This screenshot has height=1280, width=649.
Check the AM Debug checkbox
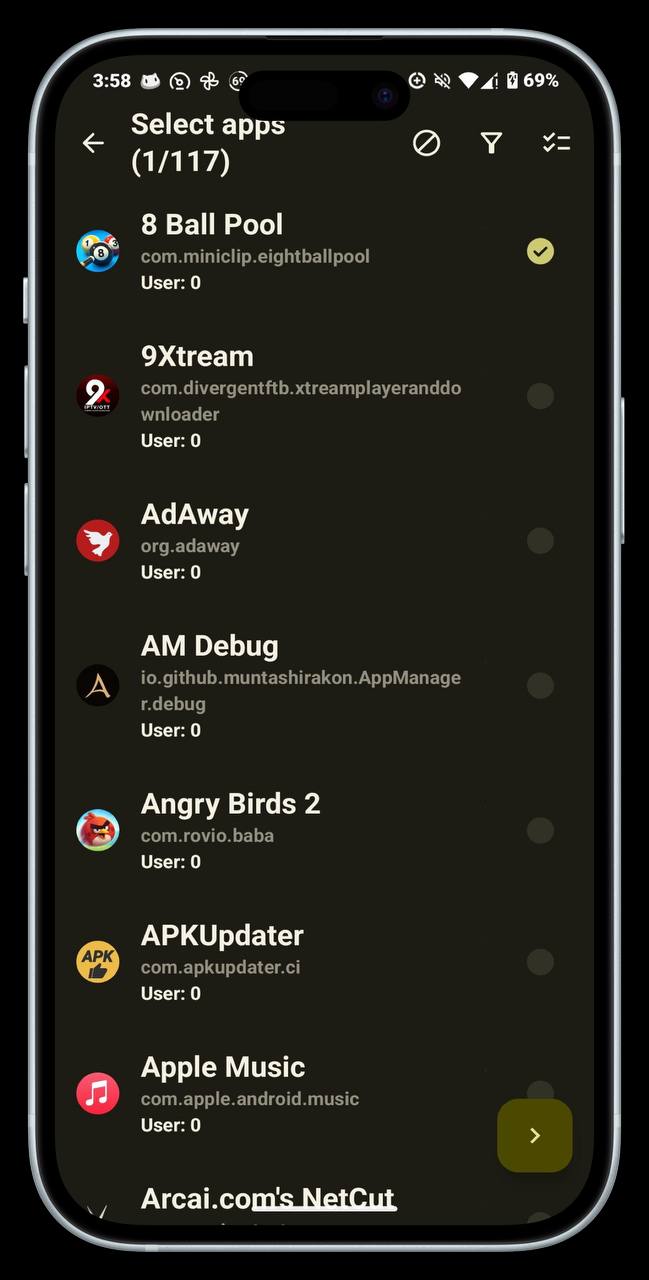[540, 686]
